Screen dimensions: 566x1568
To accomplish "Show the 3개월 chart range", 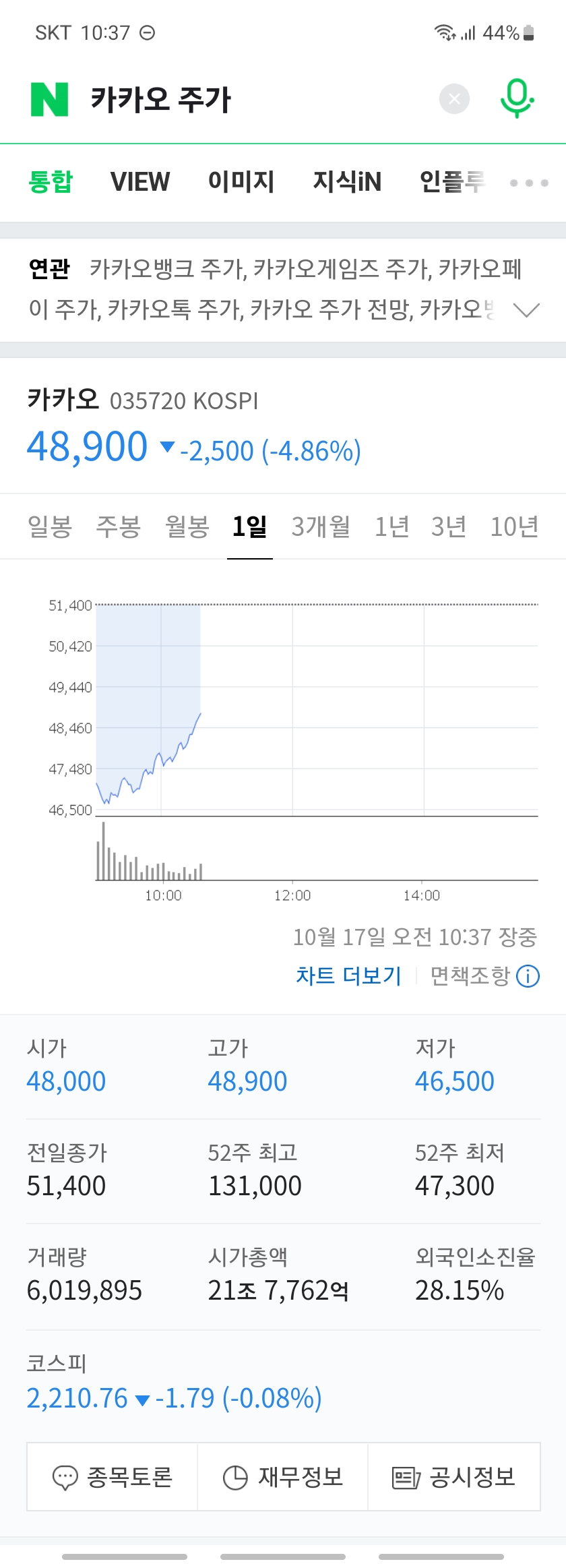I will [321, 526].
